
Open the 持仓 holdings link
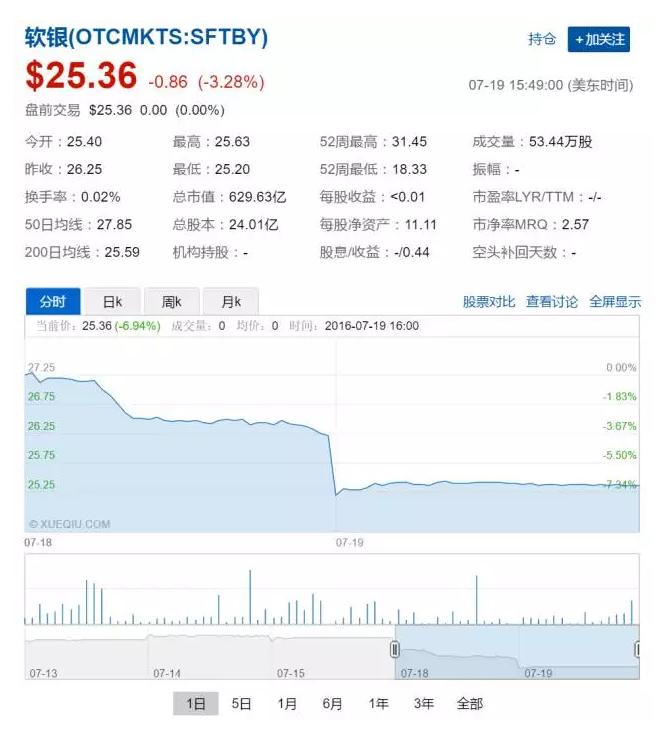click(542, 39)
